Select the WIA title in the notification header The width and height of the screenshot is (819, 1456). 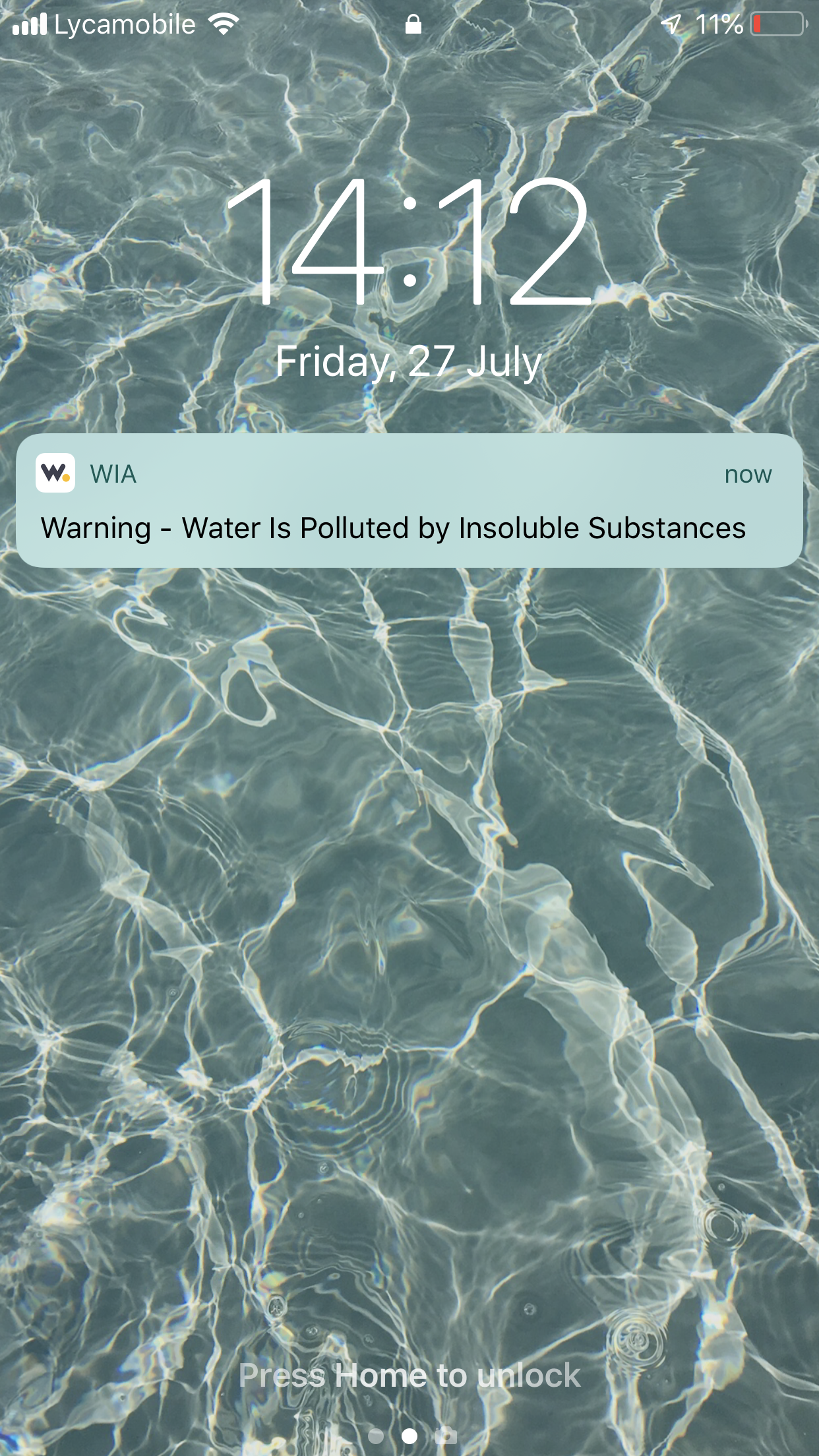click(x=113, y=474)
